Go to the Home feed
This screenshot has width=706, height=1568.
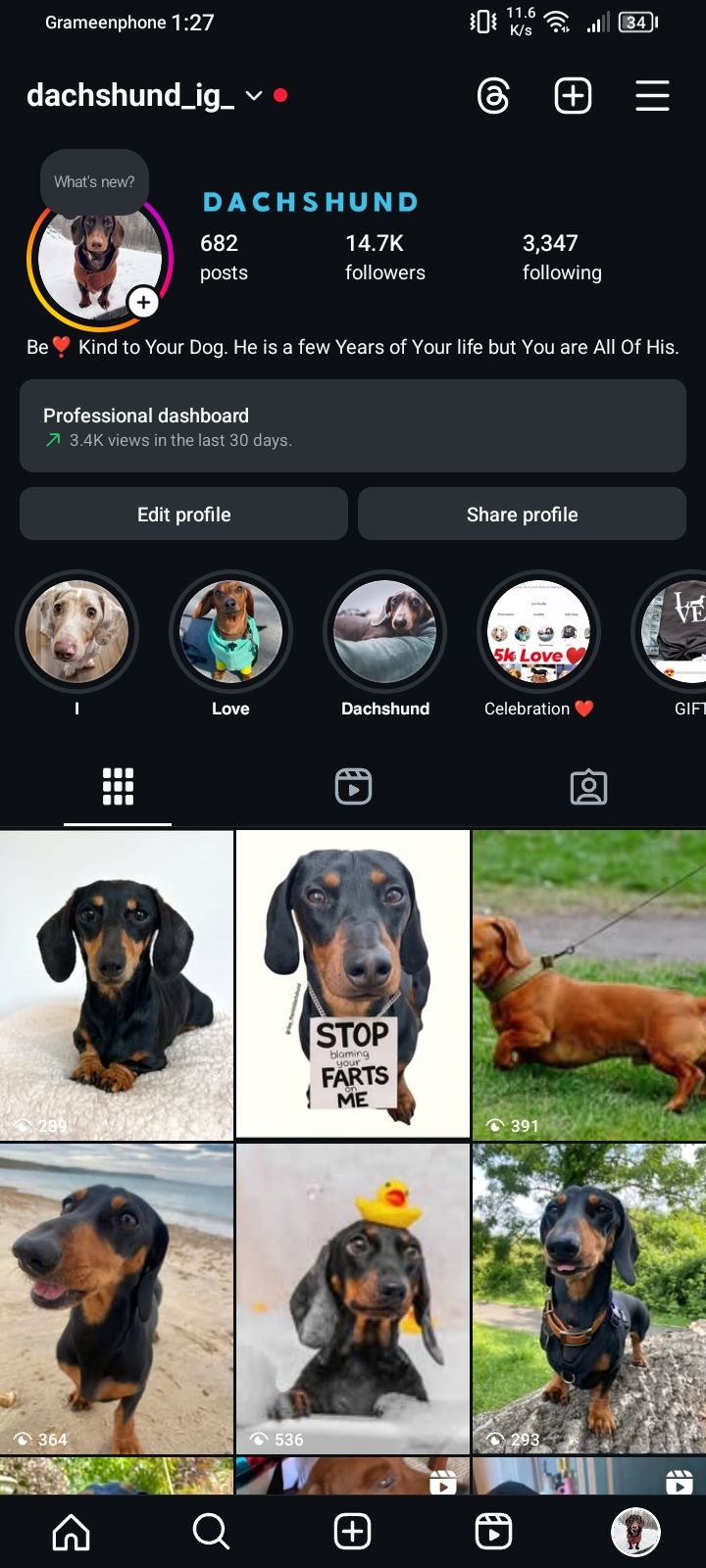[71, 1531]
